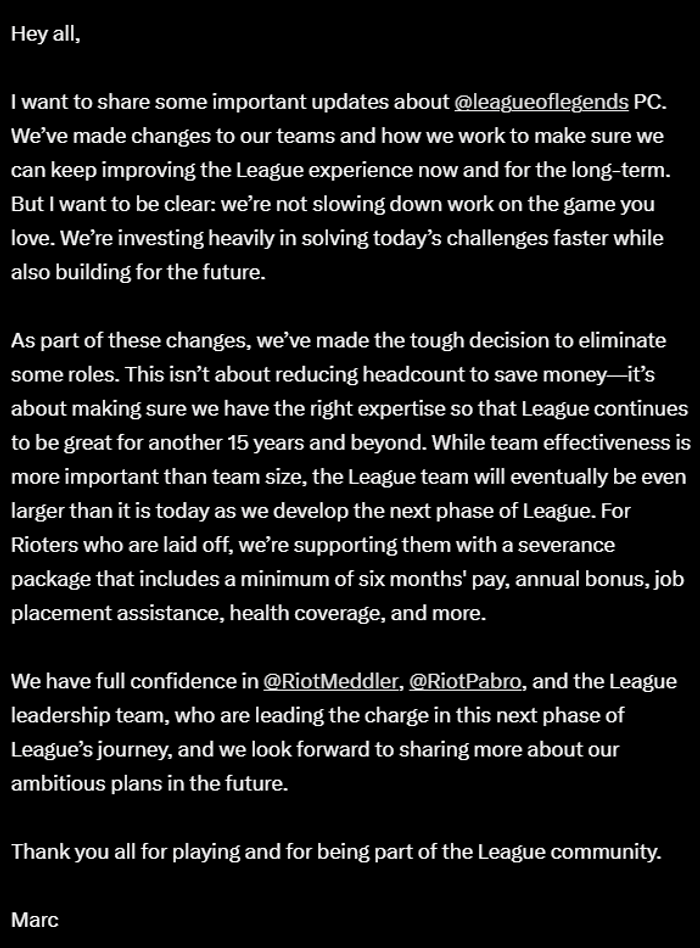Open the @RiotMeddler profile link
The image size is (700, 948).
[331, 681]
